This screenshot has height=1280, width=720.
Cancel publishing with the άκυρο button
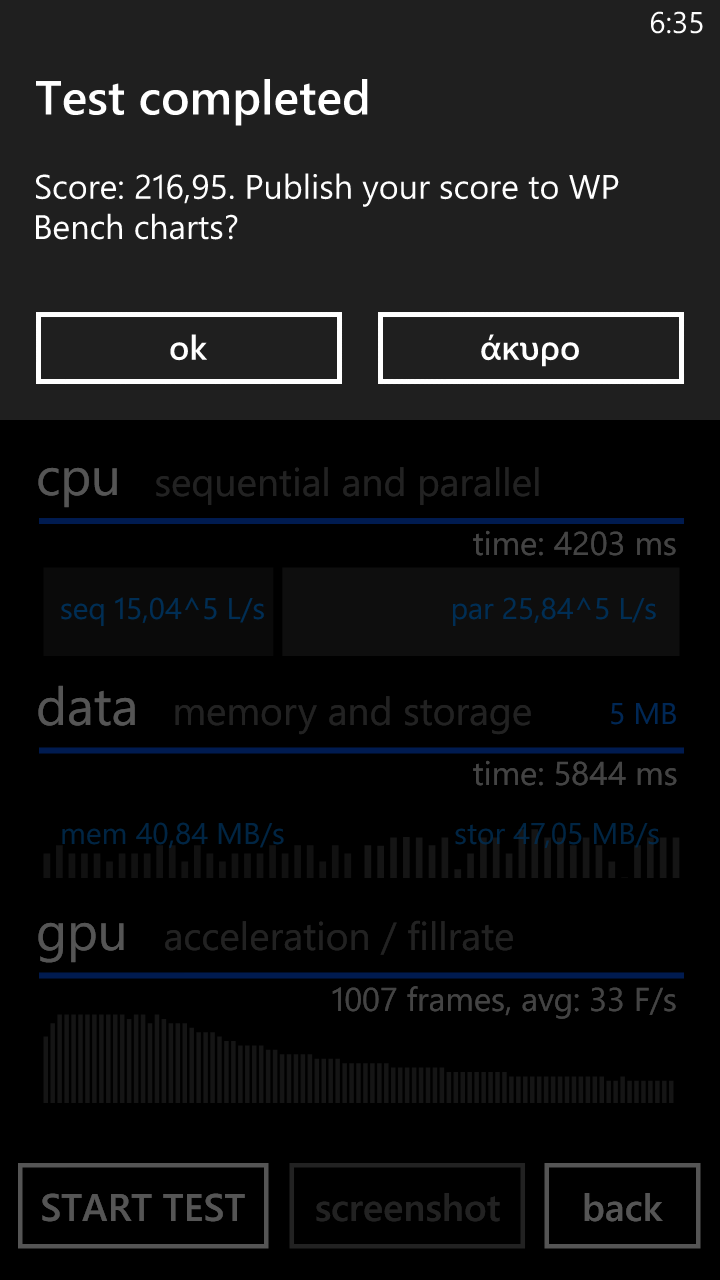tap(531, 348)
